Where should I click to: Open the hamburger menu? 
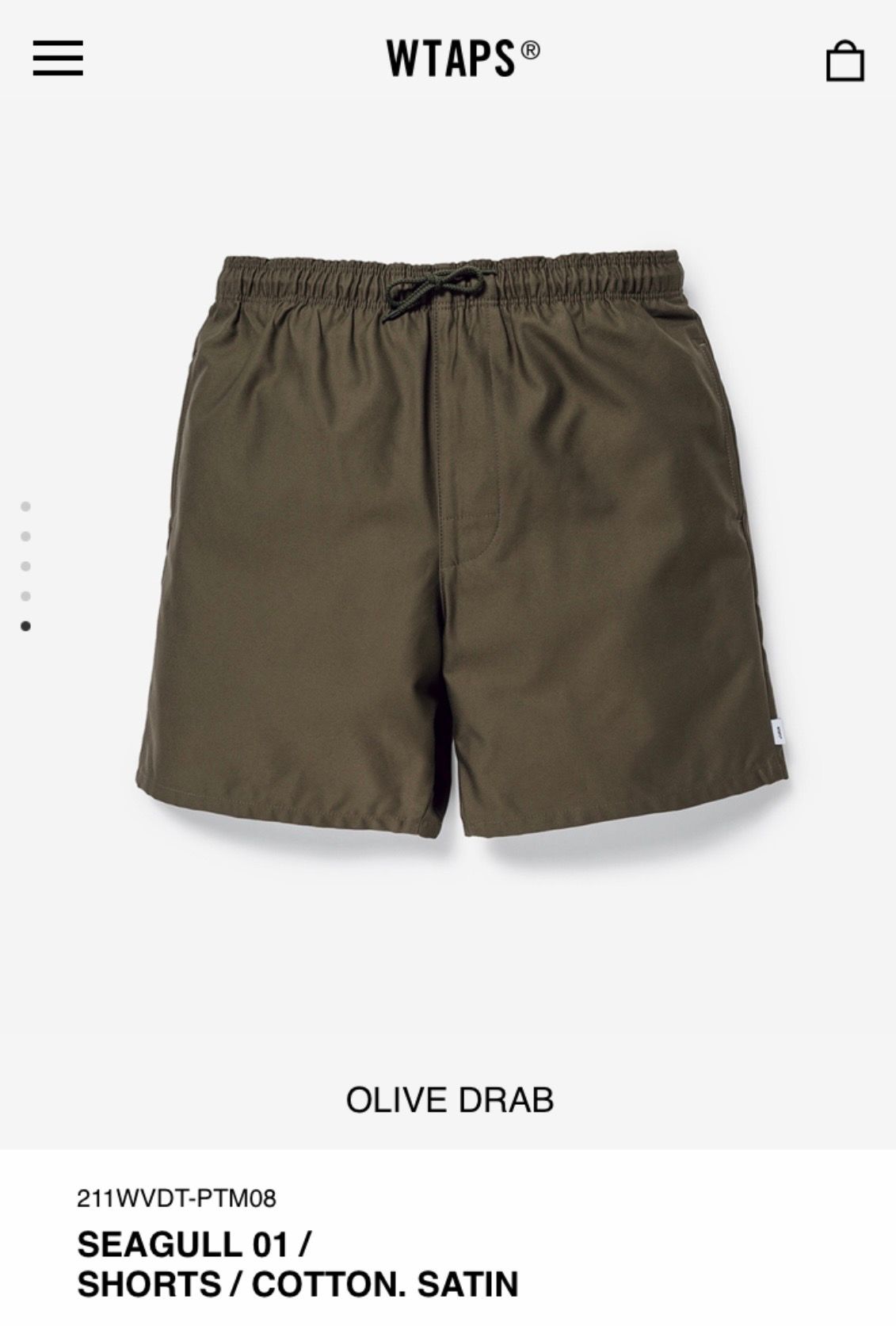tap(58, 58)
